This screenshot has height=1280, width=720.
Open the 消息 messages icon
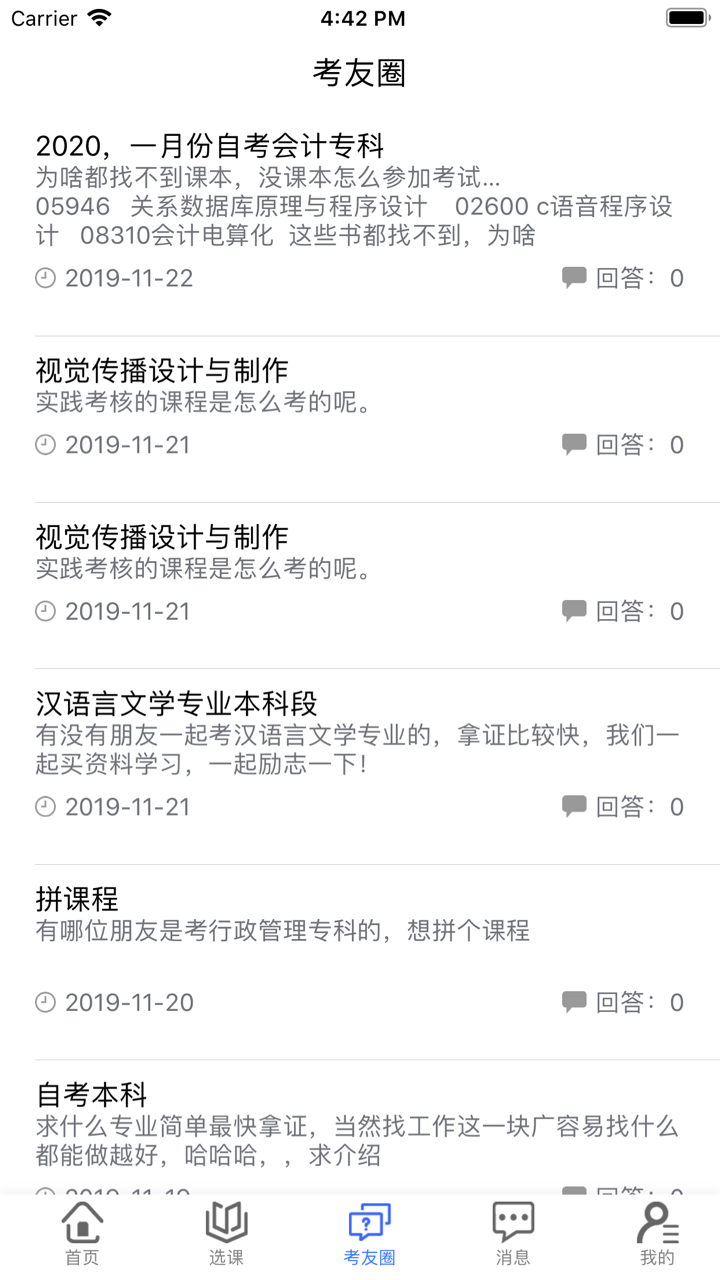coord(513,1221)
